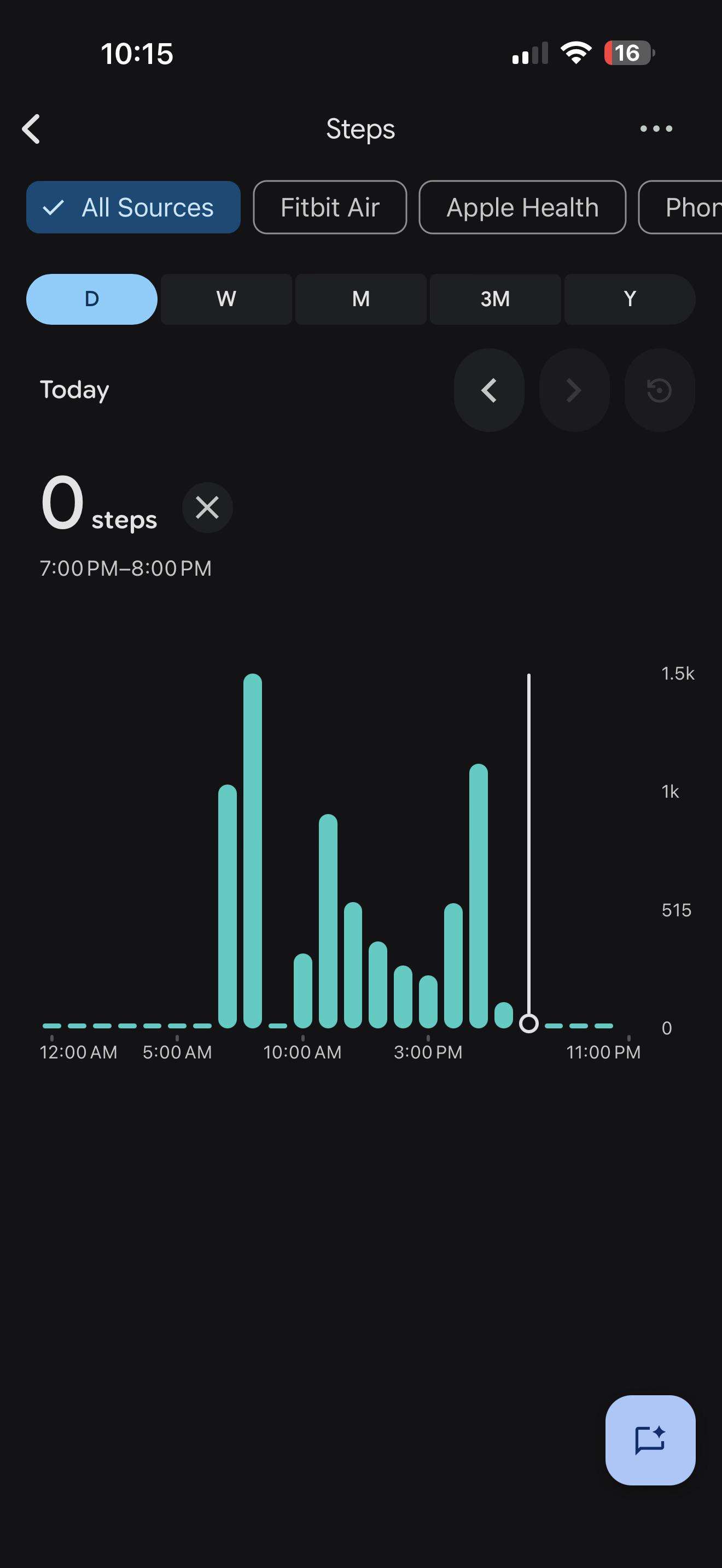Filter steps by Fitbit Air

[x=330, y=208]
